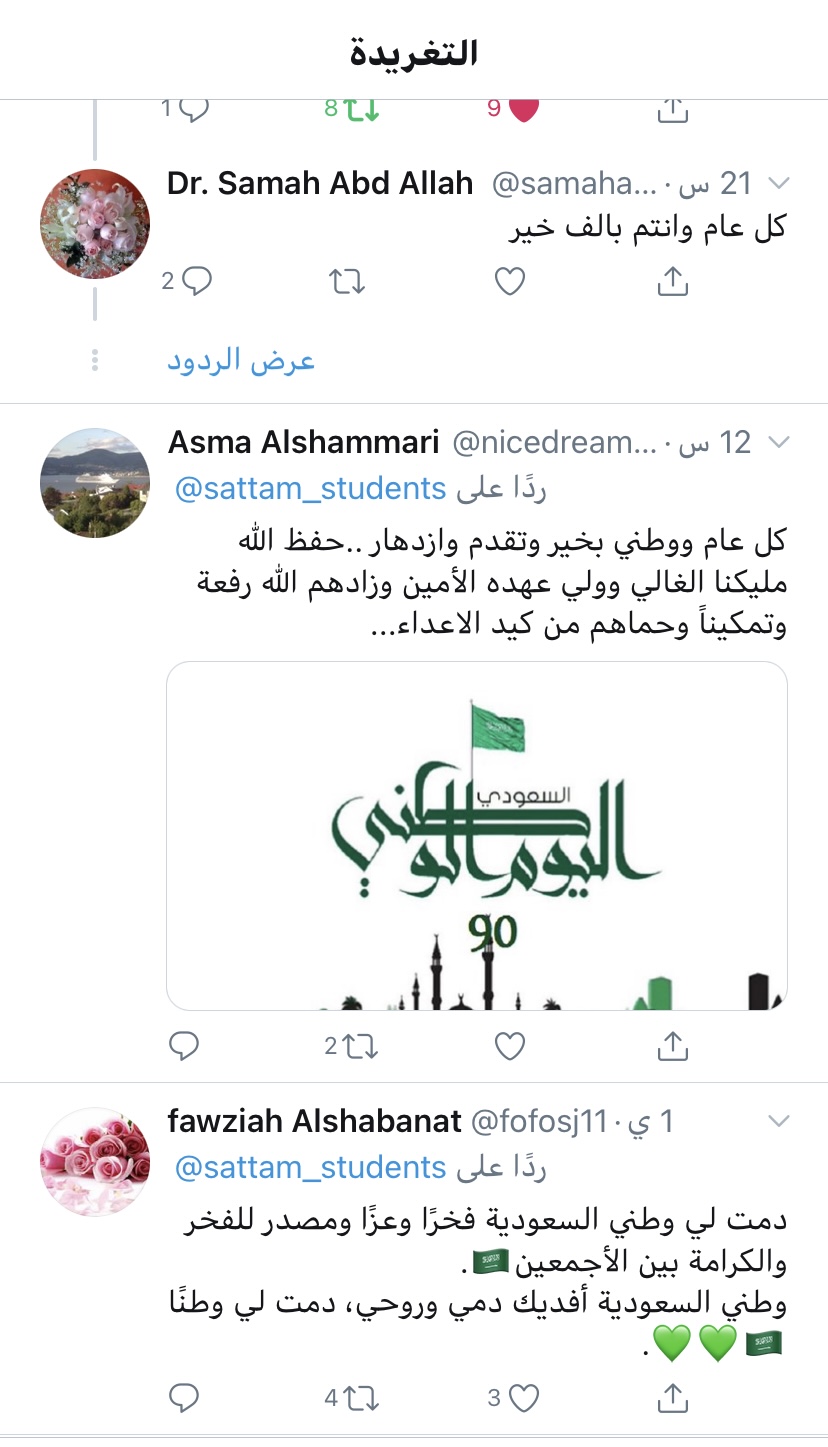Viewport: 828px width, 1447px height.
Task: Reply to fawziah Alshabanat's tweet
Action: click(x=184, y=1397)
